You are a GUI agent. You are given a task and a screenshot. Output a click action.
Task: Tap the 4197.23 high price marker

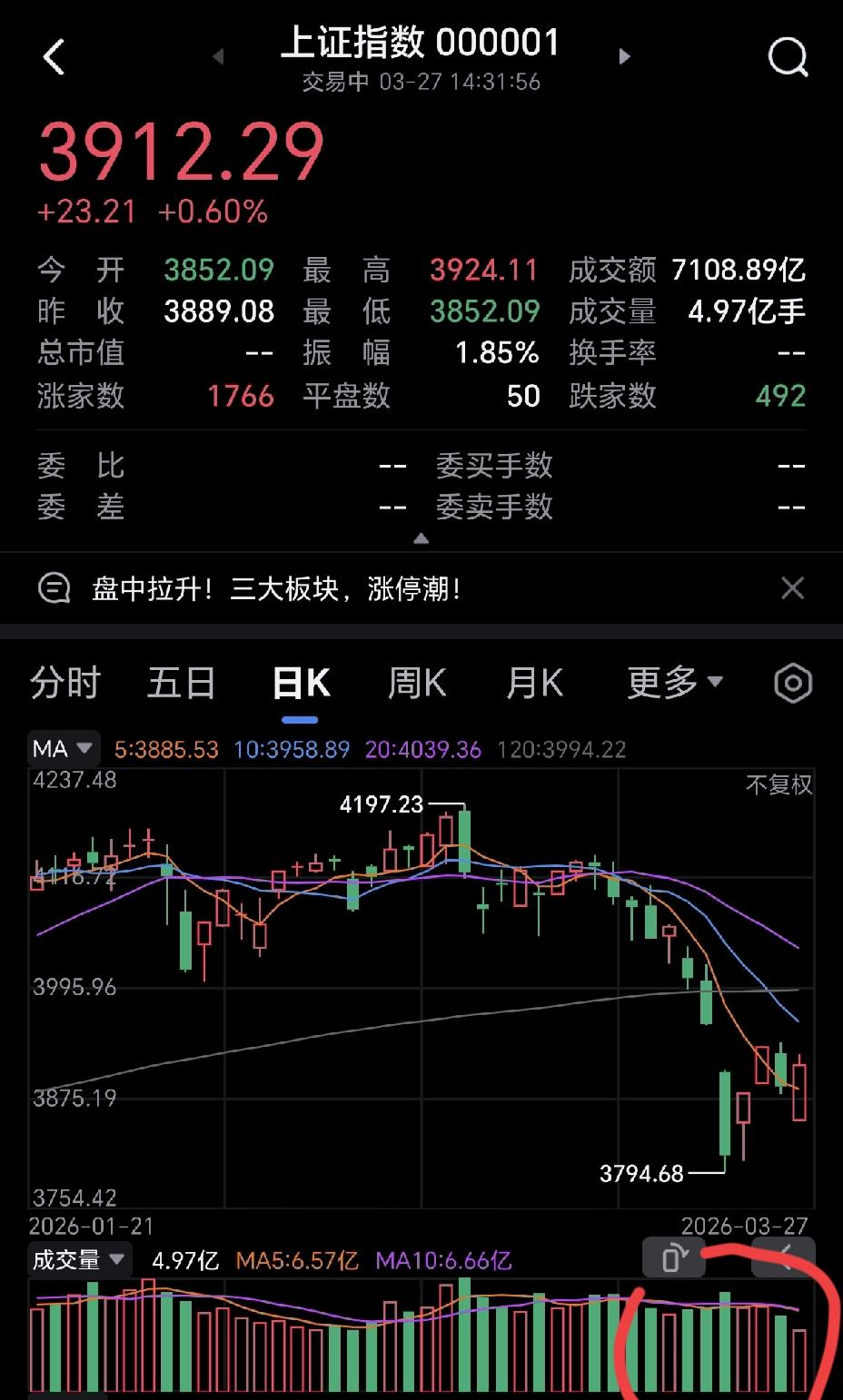coord(382,804)
